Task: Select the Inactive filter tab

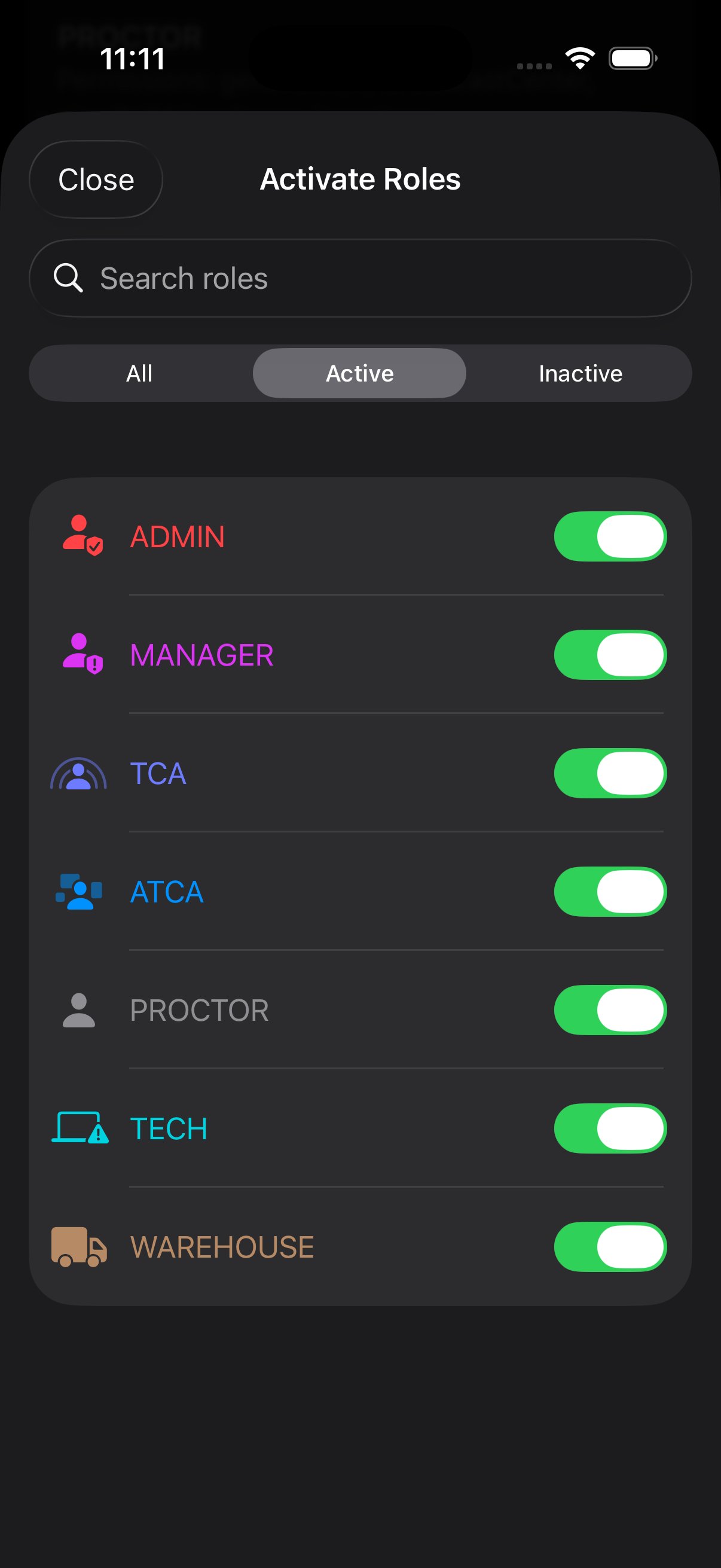Action: pyautogui.click(x=580, y=373)
